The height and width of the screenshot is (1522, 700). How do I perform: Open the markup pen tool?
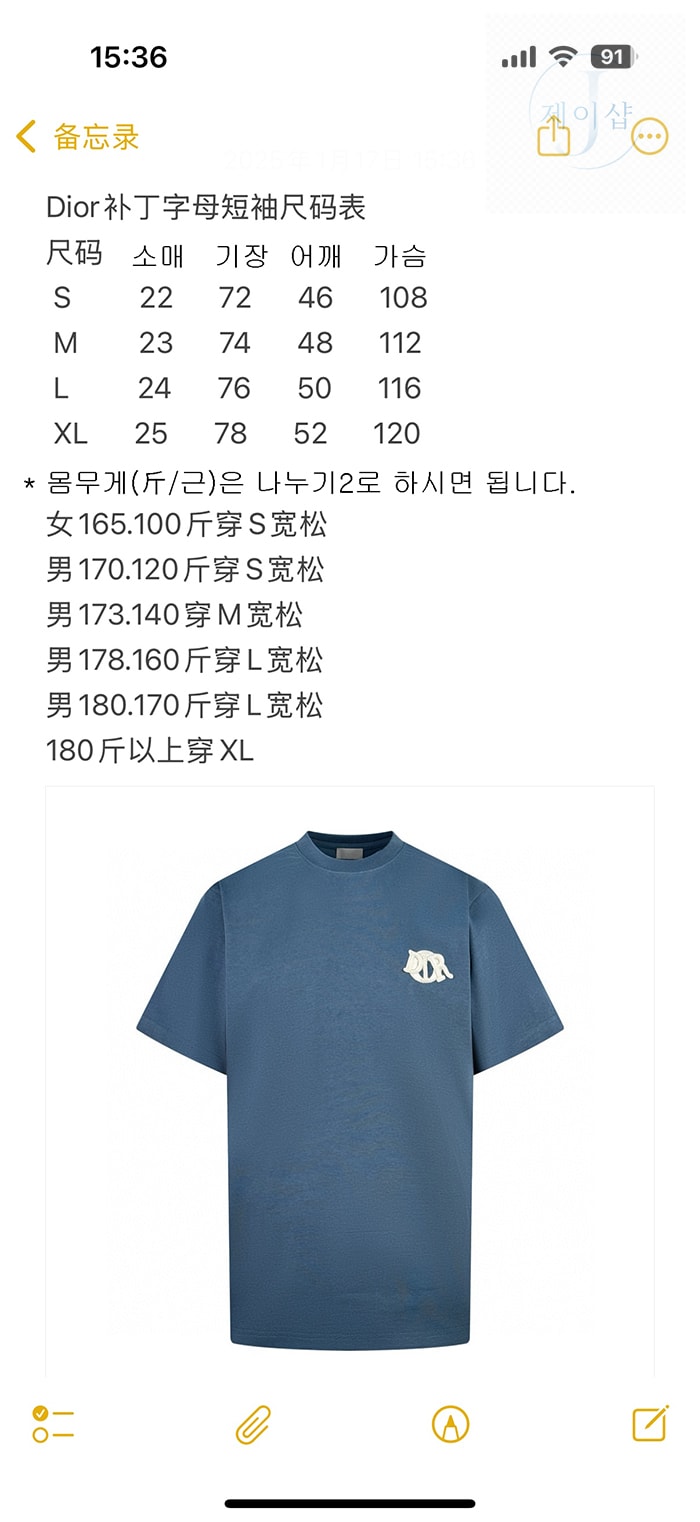coord(451,1424)
